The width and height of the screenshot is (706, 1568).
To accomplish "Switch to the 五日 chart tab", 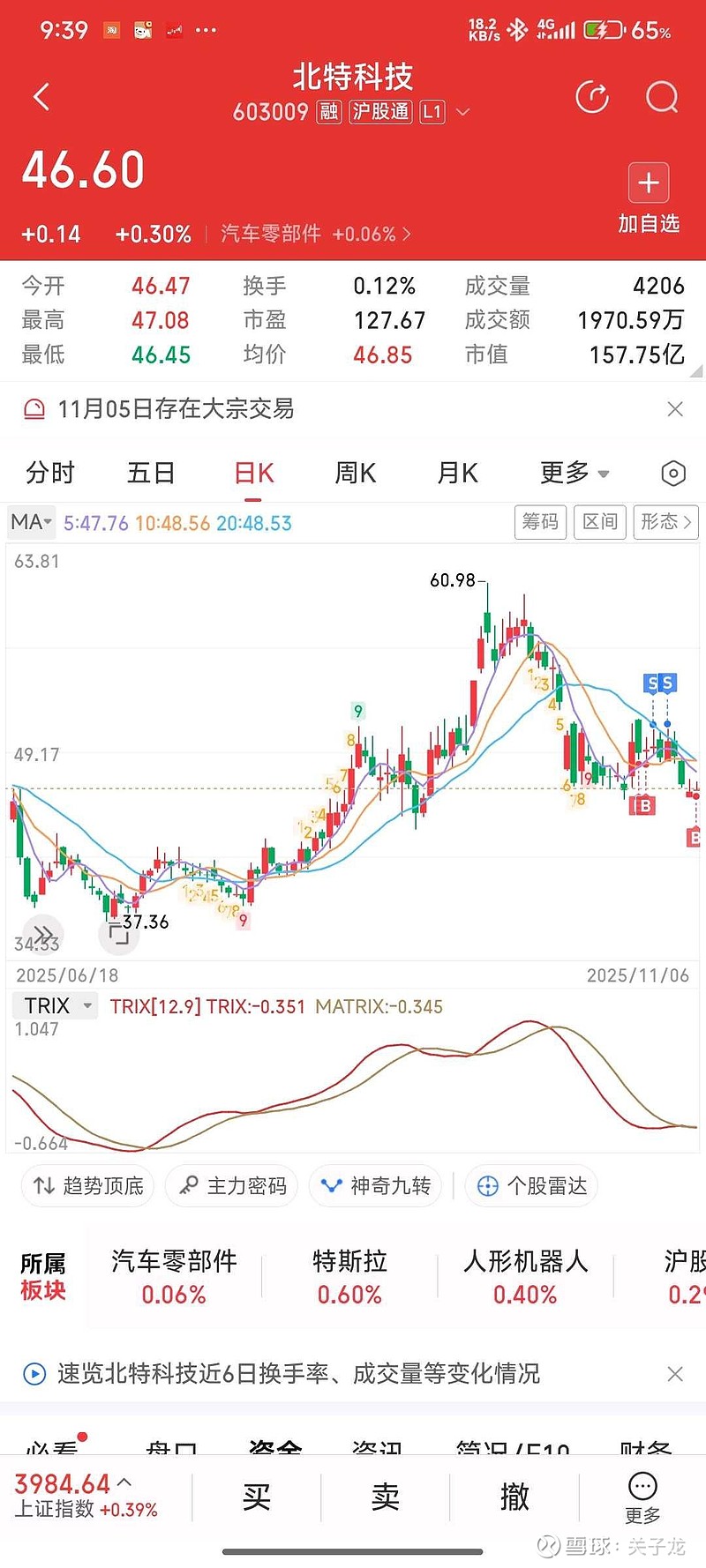I will (x=151, y=474).
